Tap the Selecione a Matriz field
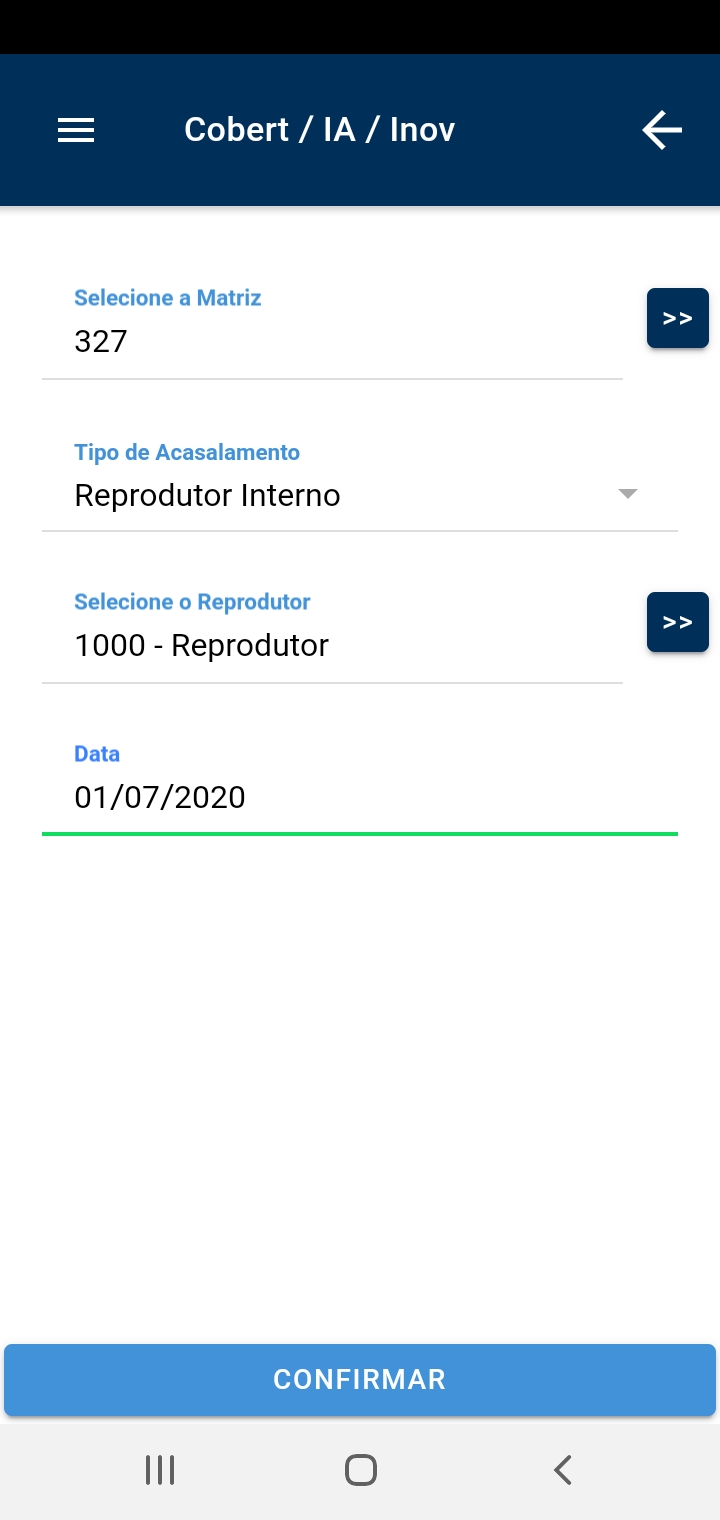The width and height of the screenshot is (720, 1520). tap(332, 330)
